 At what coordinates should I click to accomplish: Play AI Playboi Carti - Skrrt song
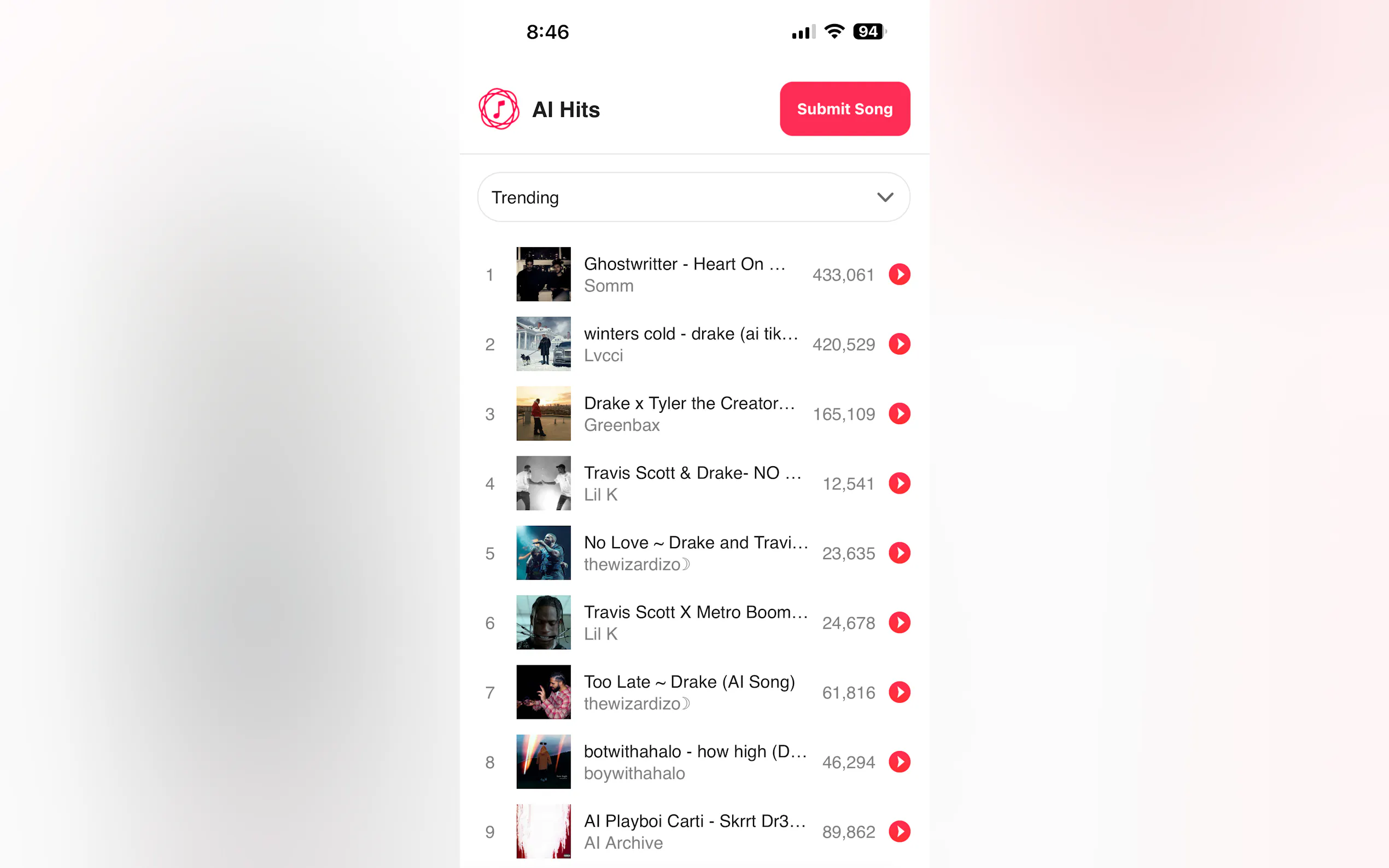pyautogui.click(x=899, y=831)
